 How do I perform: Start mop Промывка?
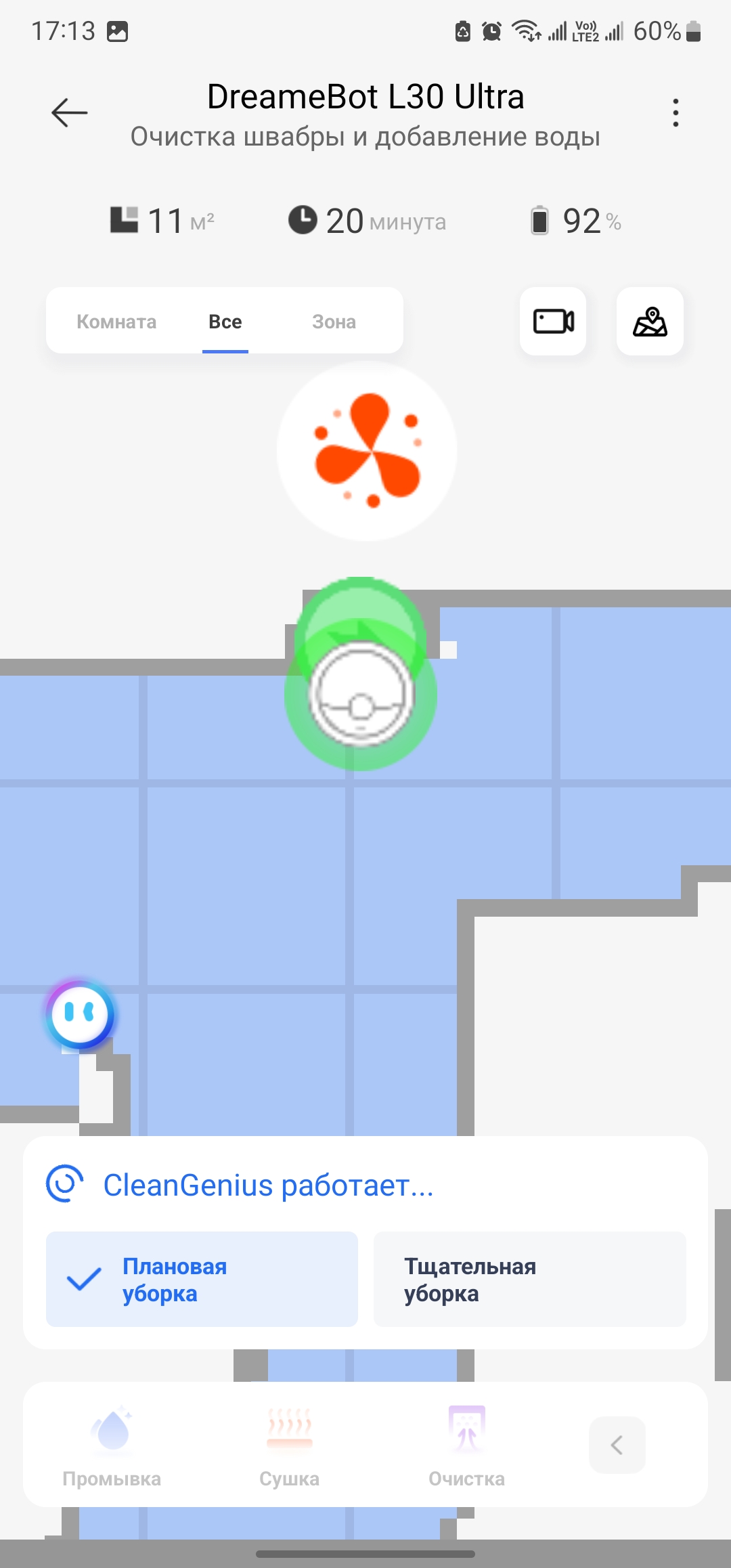point(112,1445)
